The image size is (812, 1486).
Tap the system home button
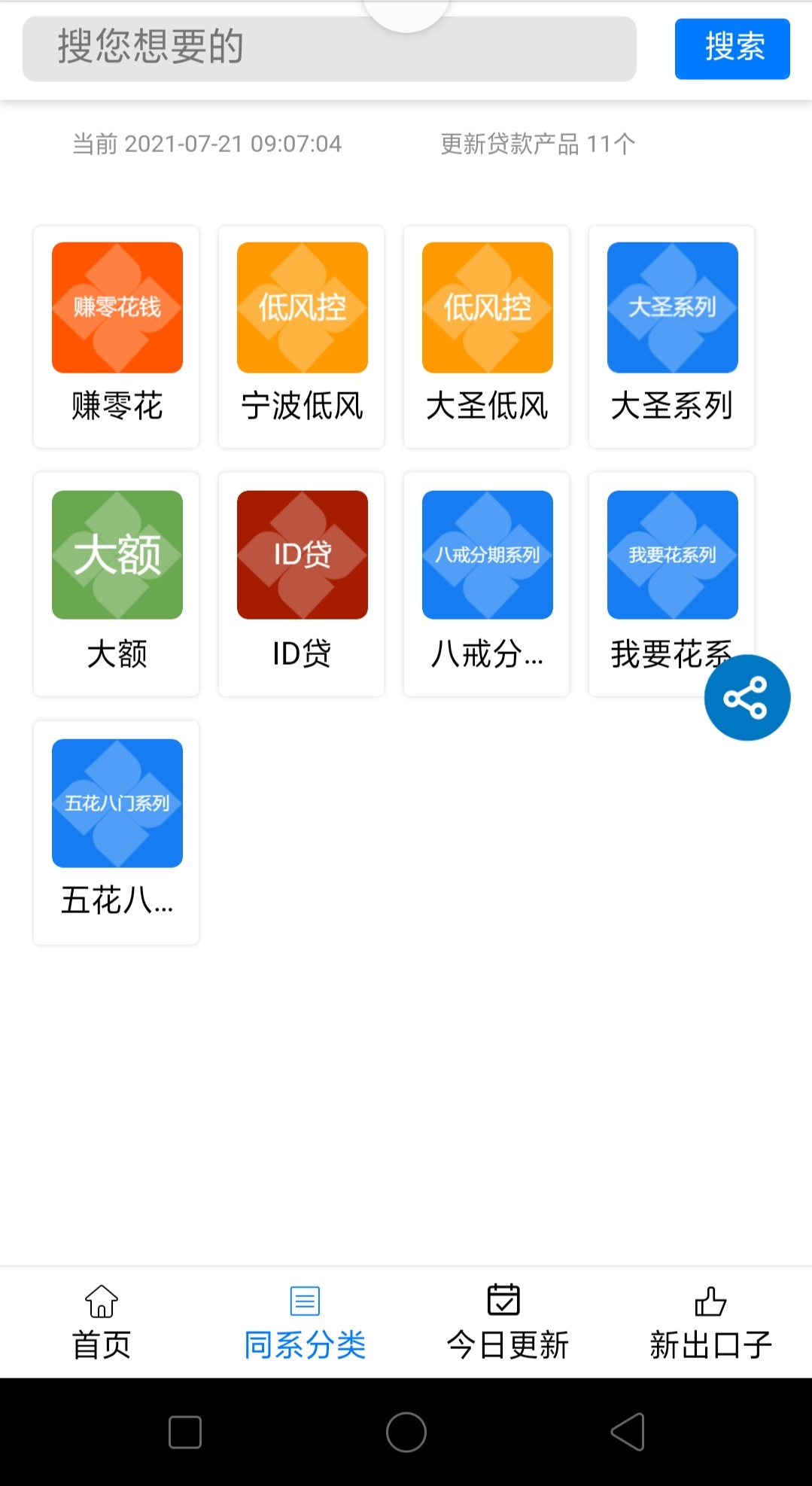pos(406,1432)
